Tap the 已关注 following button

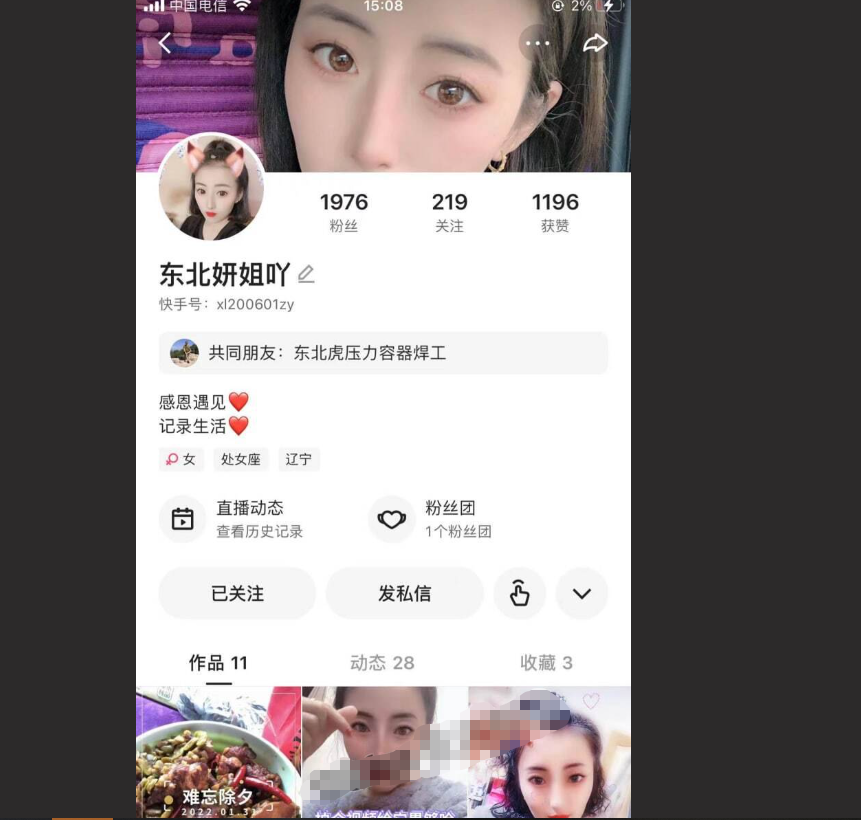click(x=237, y=593)
